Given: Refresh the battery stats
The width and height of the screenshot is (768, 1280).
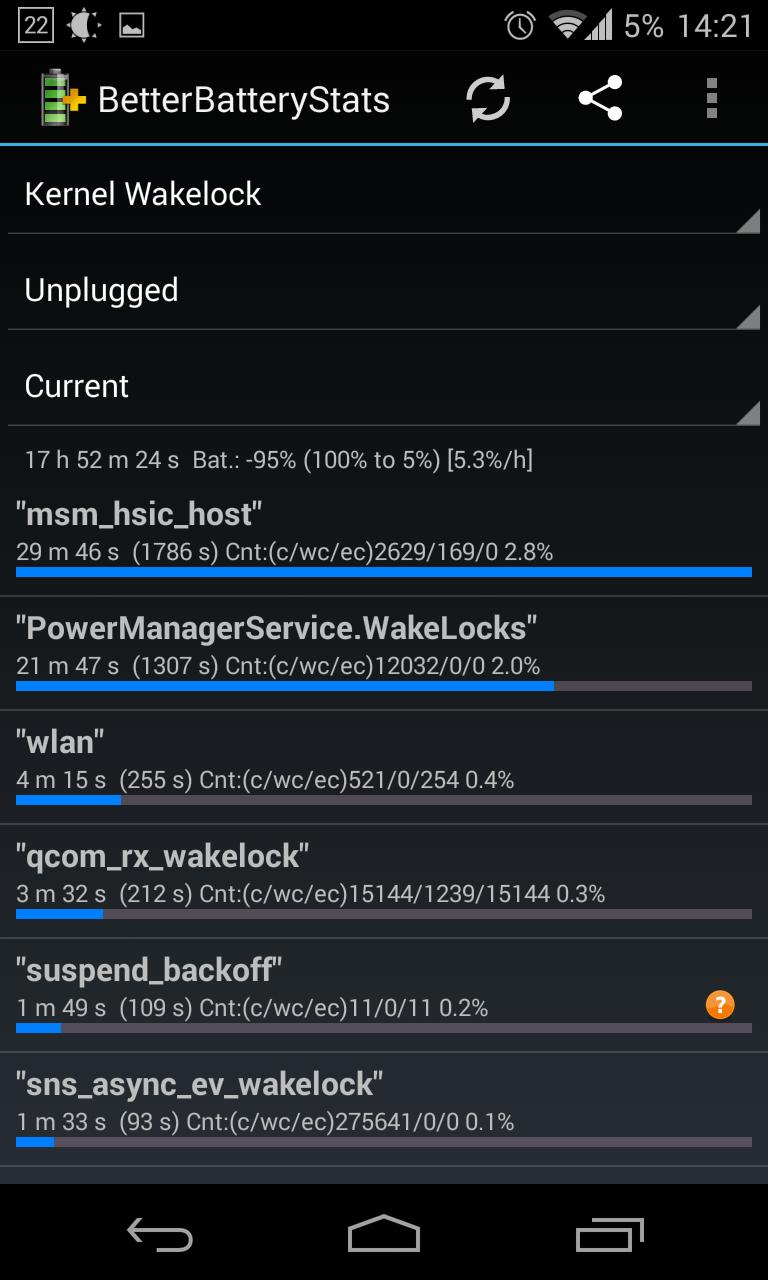Looking at the screenshot, I should 488,99.
